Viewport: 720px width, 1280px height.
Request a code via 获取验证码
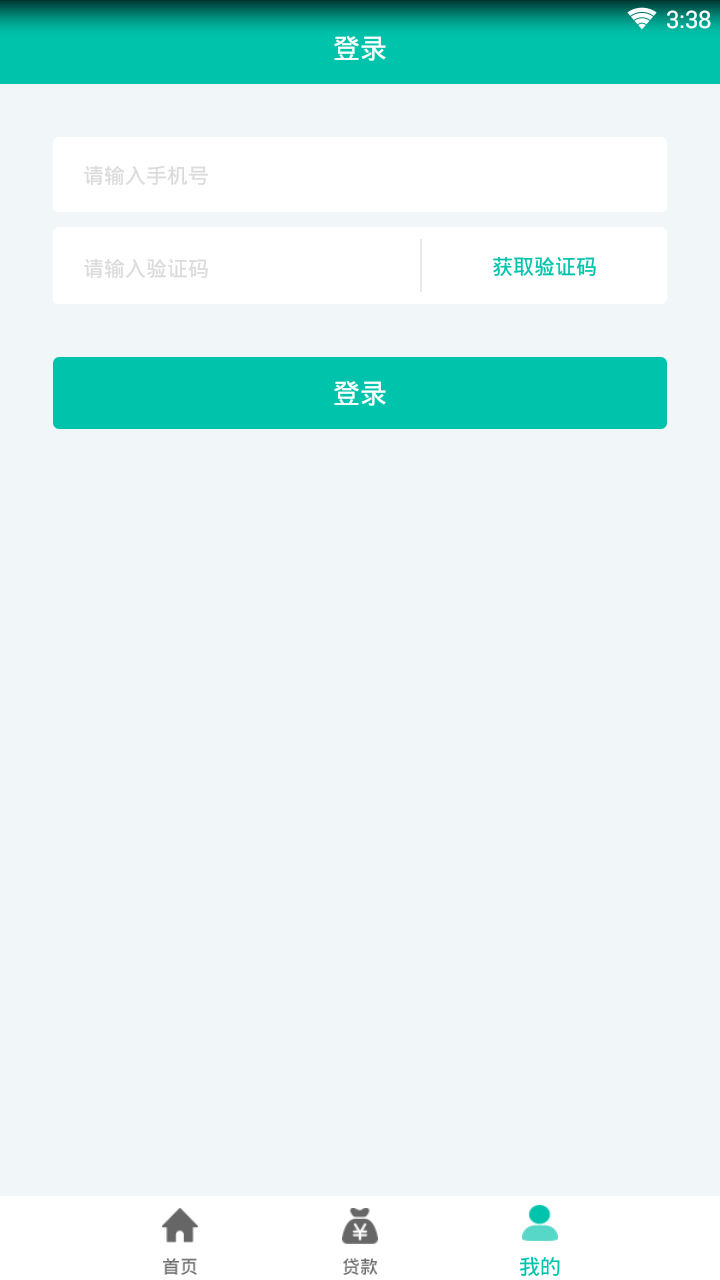point(544,267)
